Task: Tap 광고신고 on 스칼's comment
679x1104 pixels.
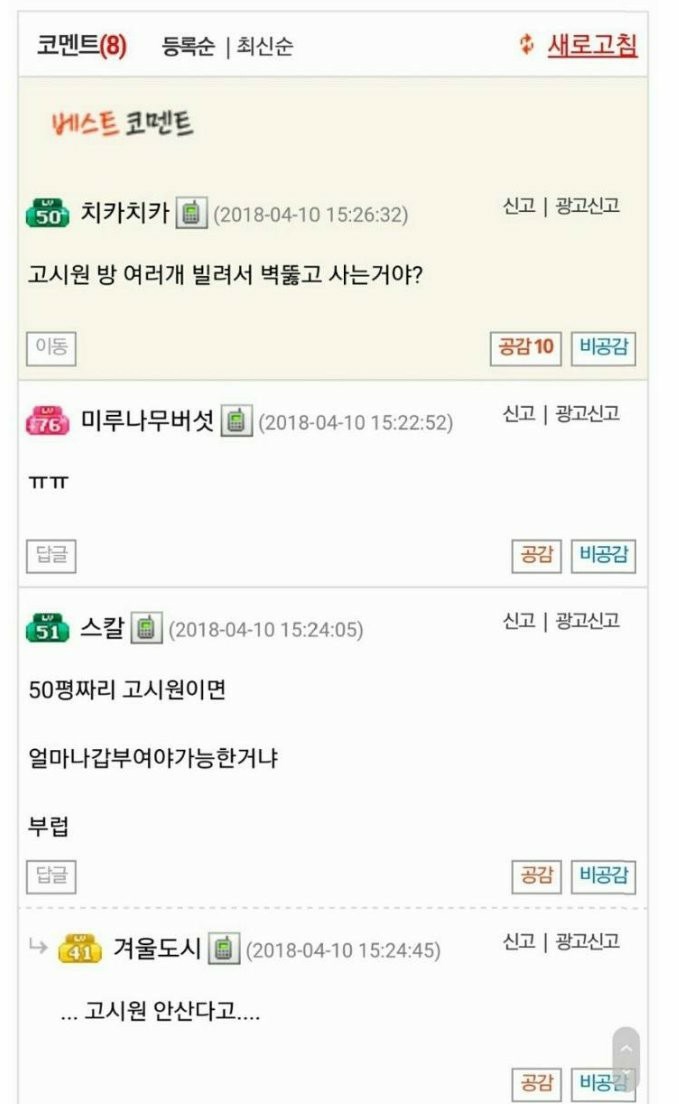Action: click(x=587, y=620)
